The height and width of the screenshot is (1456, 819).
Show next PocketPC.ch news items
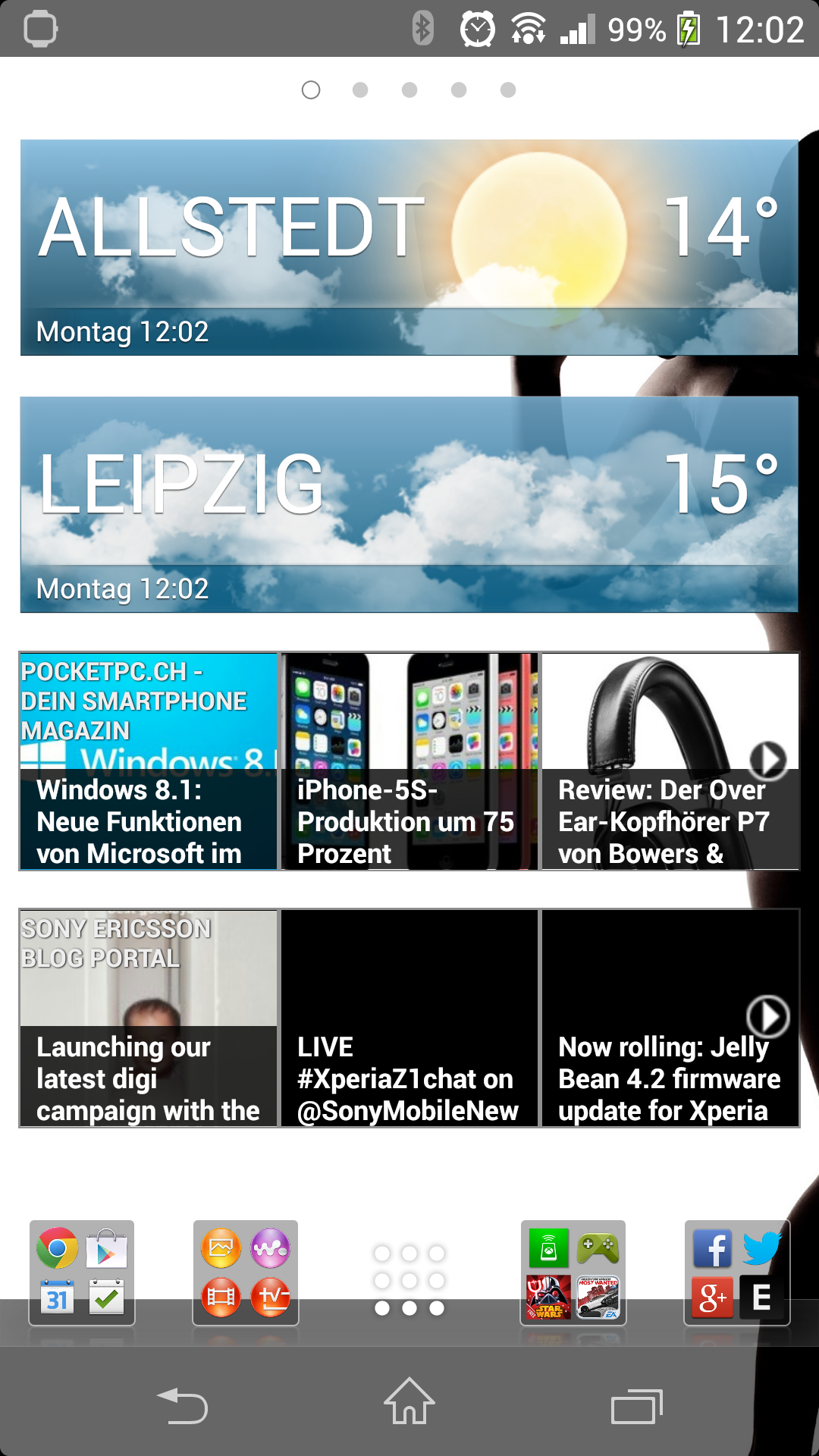768,760
